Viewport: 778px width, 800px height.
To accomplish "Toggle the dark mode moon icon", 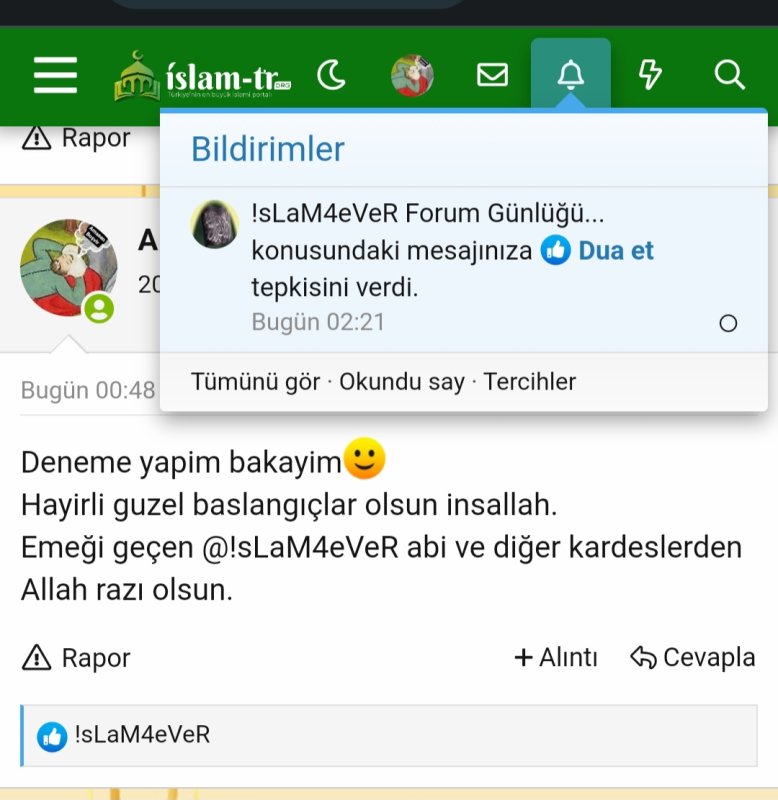I will (330, 74).
